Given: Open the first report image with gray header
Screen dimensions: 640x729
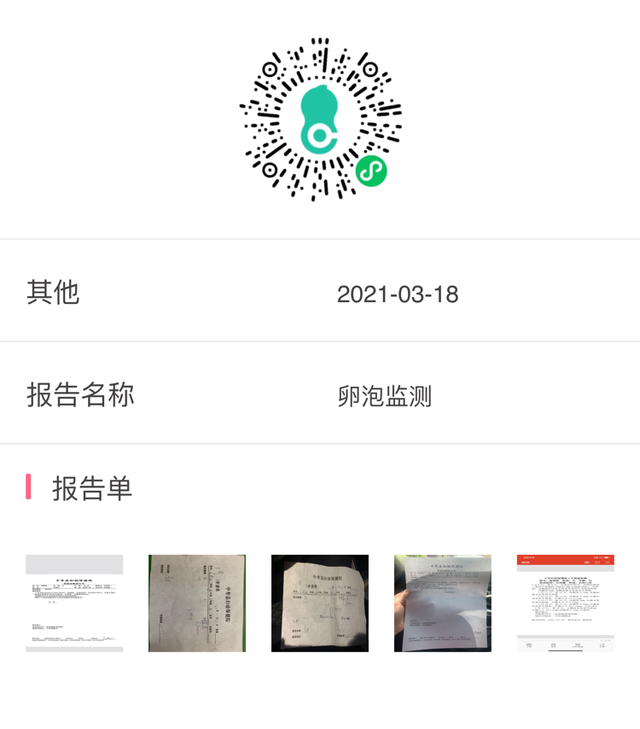Looking at the screenshot, I should [x=74, y=603].
